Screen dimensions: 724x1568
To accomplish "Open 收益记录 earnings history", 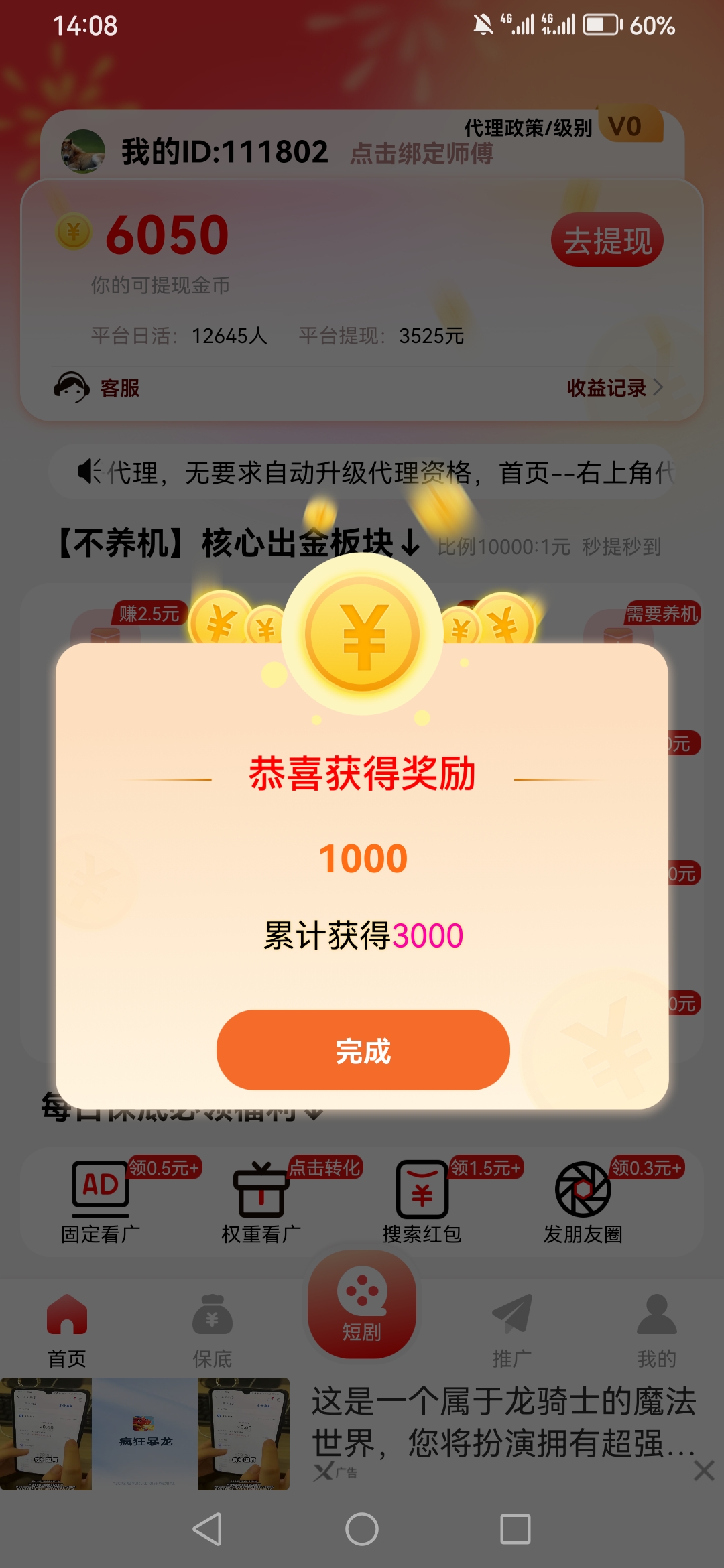I will [x=615, y=387].
